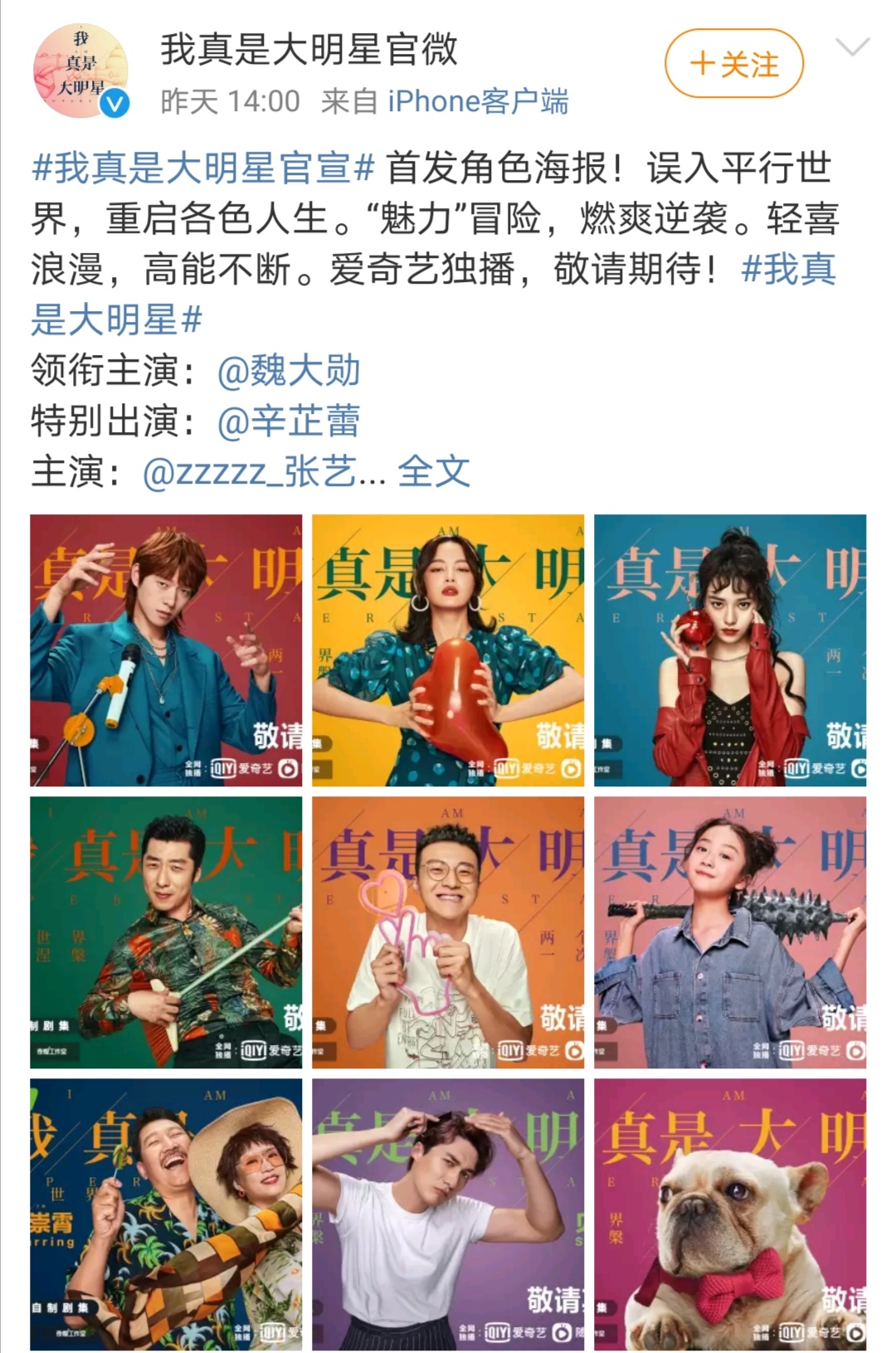The image size is (896, 1353).
Task: Open the account name 我真是大明星官微
Action: [x=309, y=50]
